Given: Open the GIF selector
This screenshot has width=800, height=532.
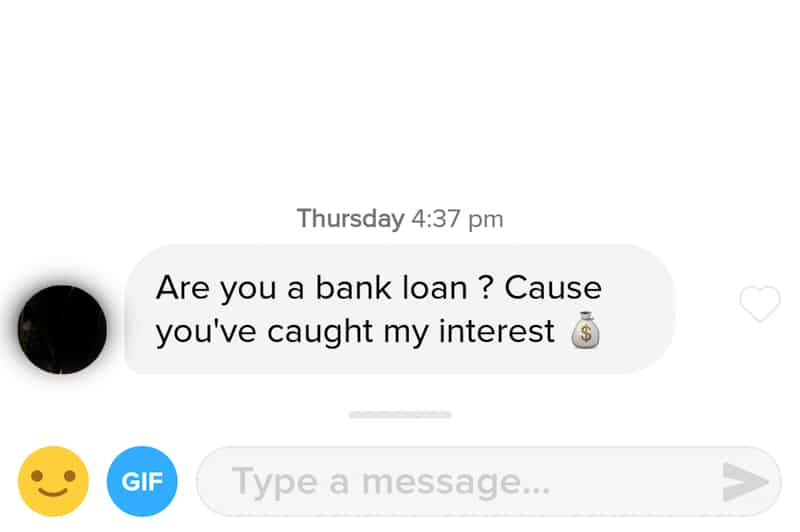Looking at the screenshot, I should 142,482.
